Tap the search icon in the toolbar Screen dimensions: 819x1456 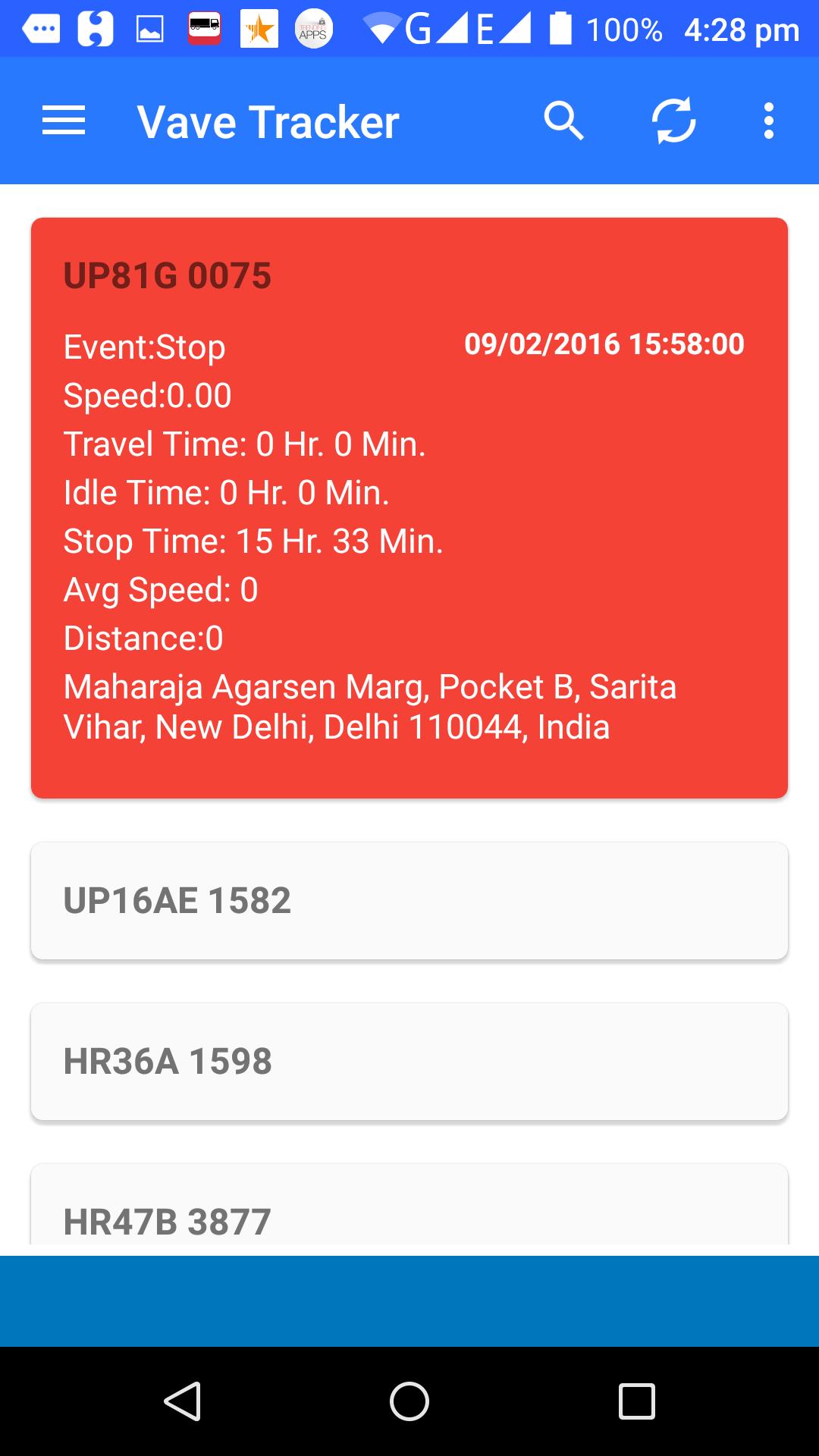click(565, 120)
